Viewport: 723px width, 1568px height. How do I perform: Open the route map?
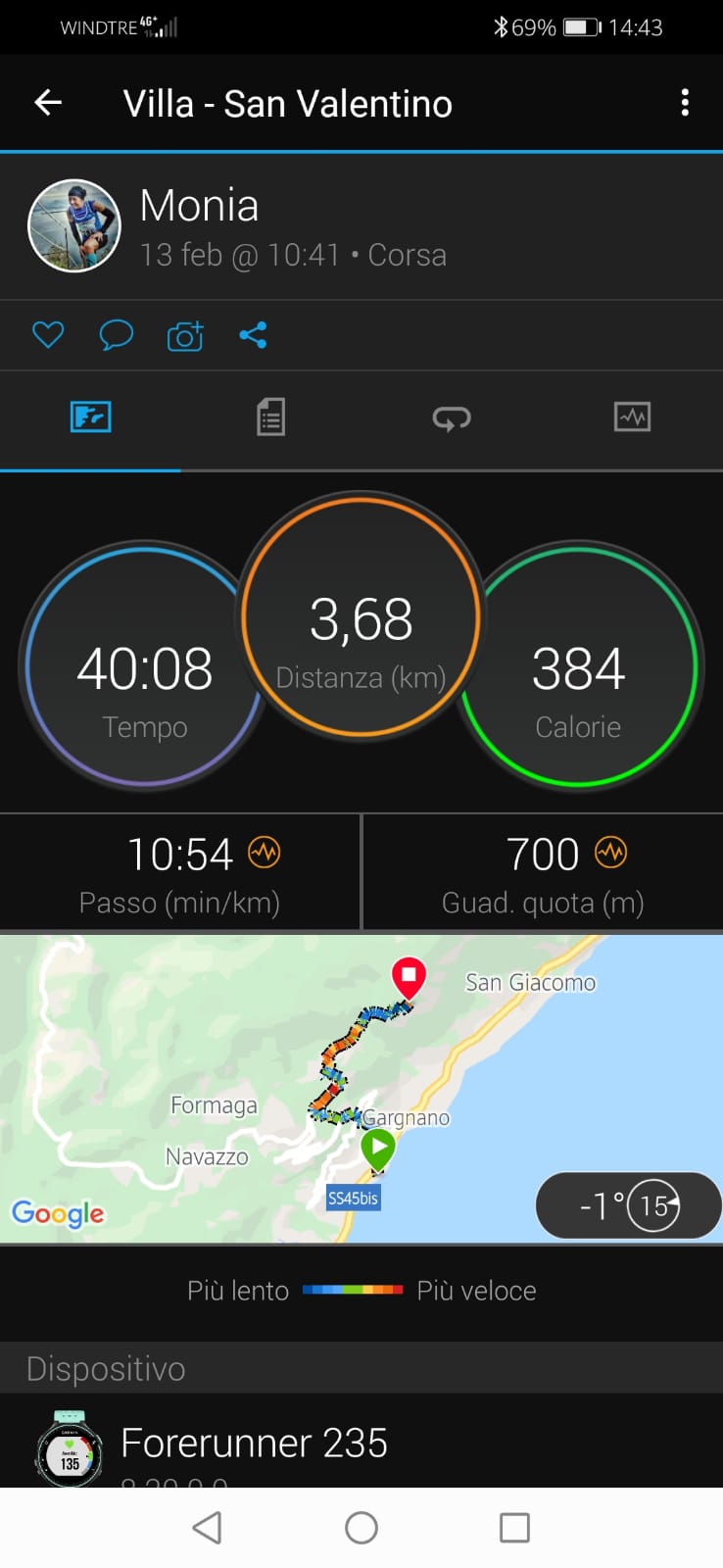[x=361, y=1089]
